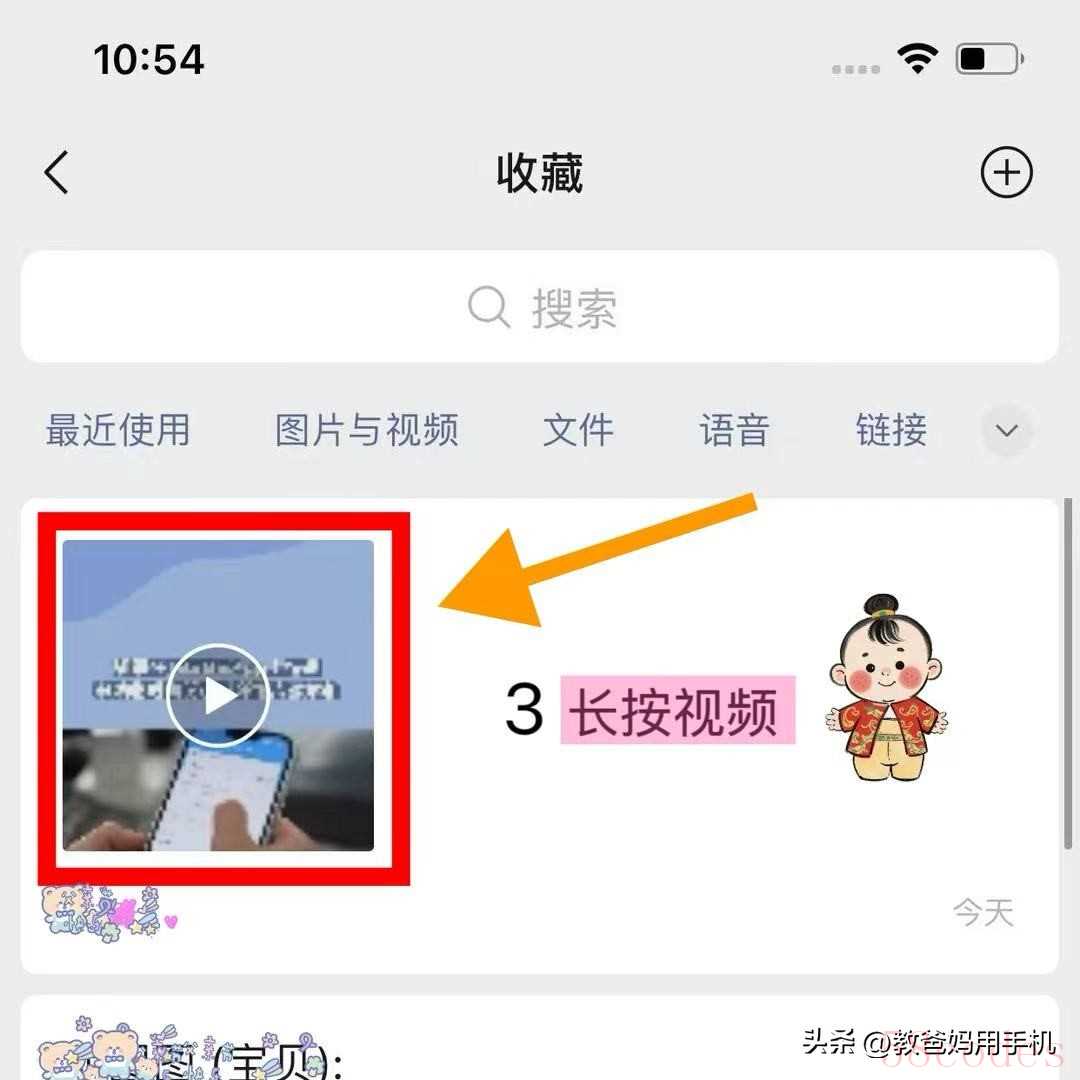Switch to the 图片与视频 filter
1080x1080 pixels.
tap(367, 431)
